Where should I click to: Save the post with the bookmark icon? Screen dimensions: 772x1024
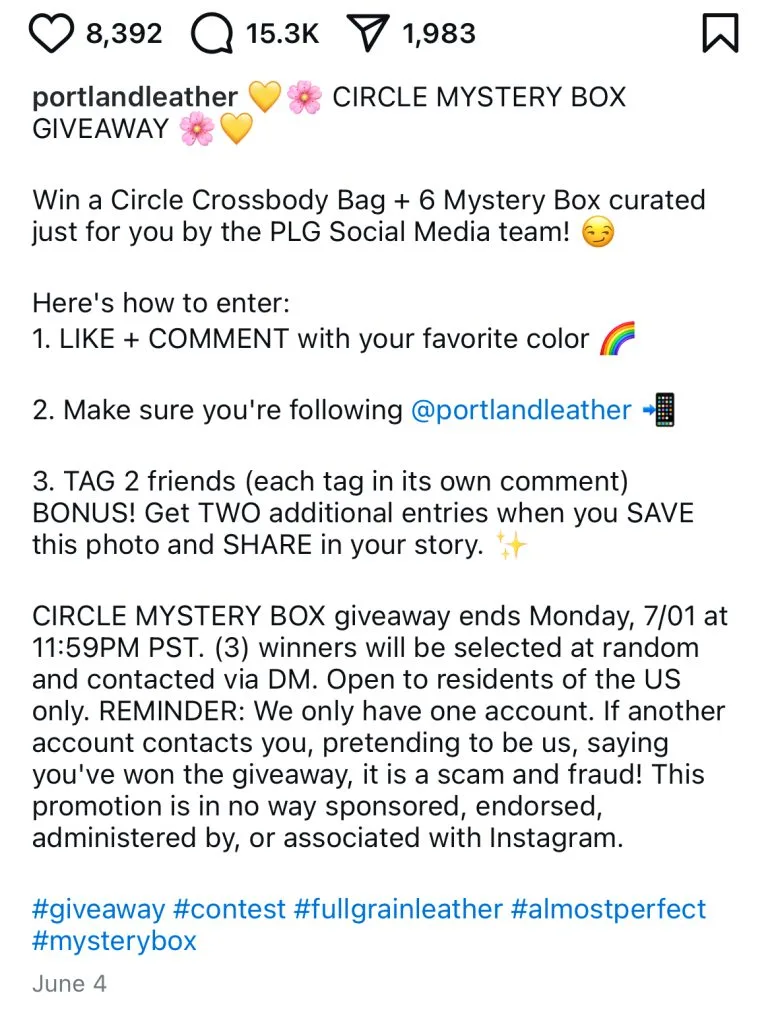720,34
